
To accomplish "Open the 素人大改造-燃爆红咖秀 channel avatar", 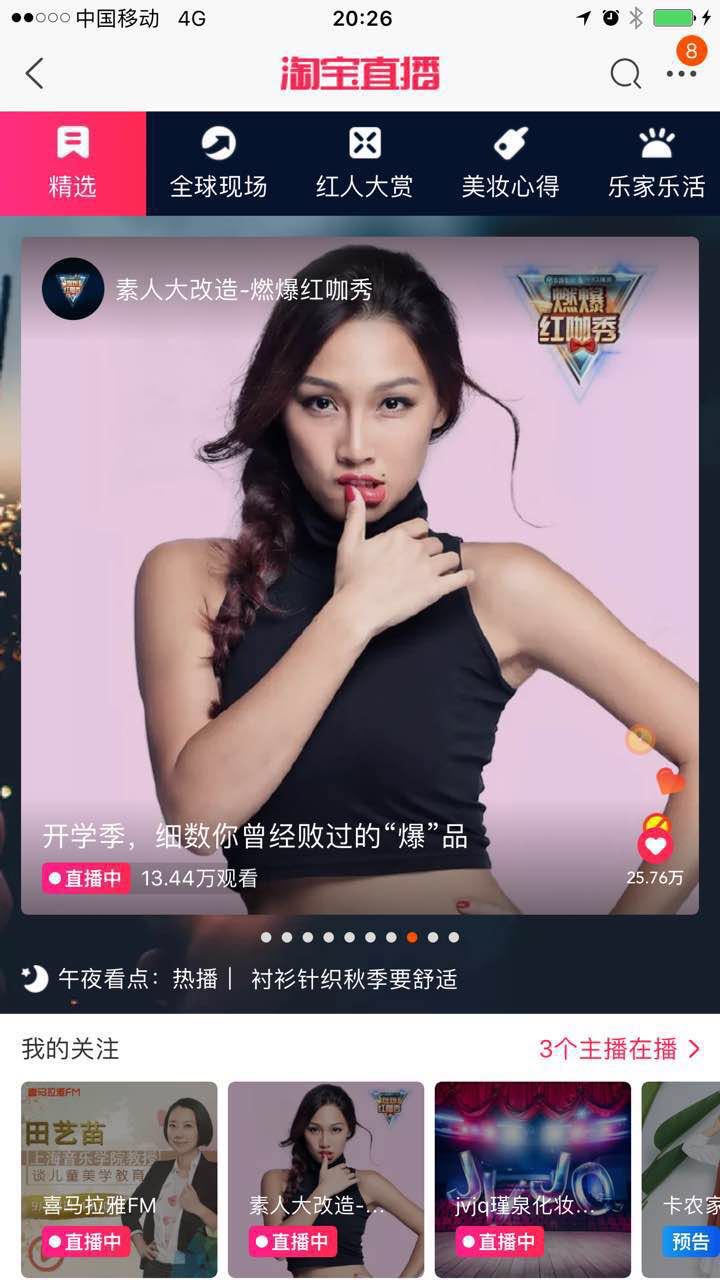I will (73, 289).
